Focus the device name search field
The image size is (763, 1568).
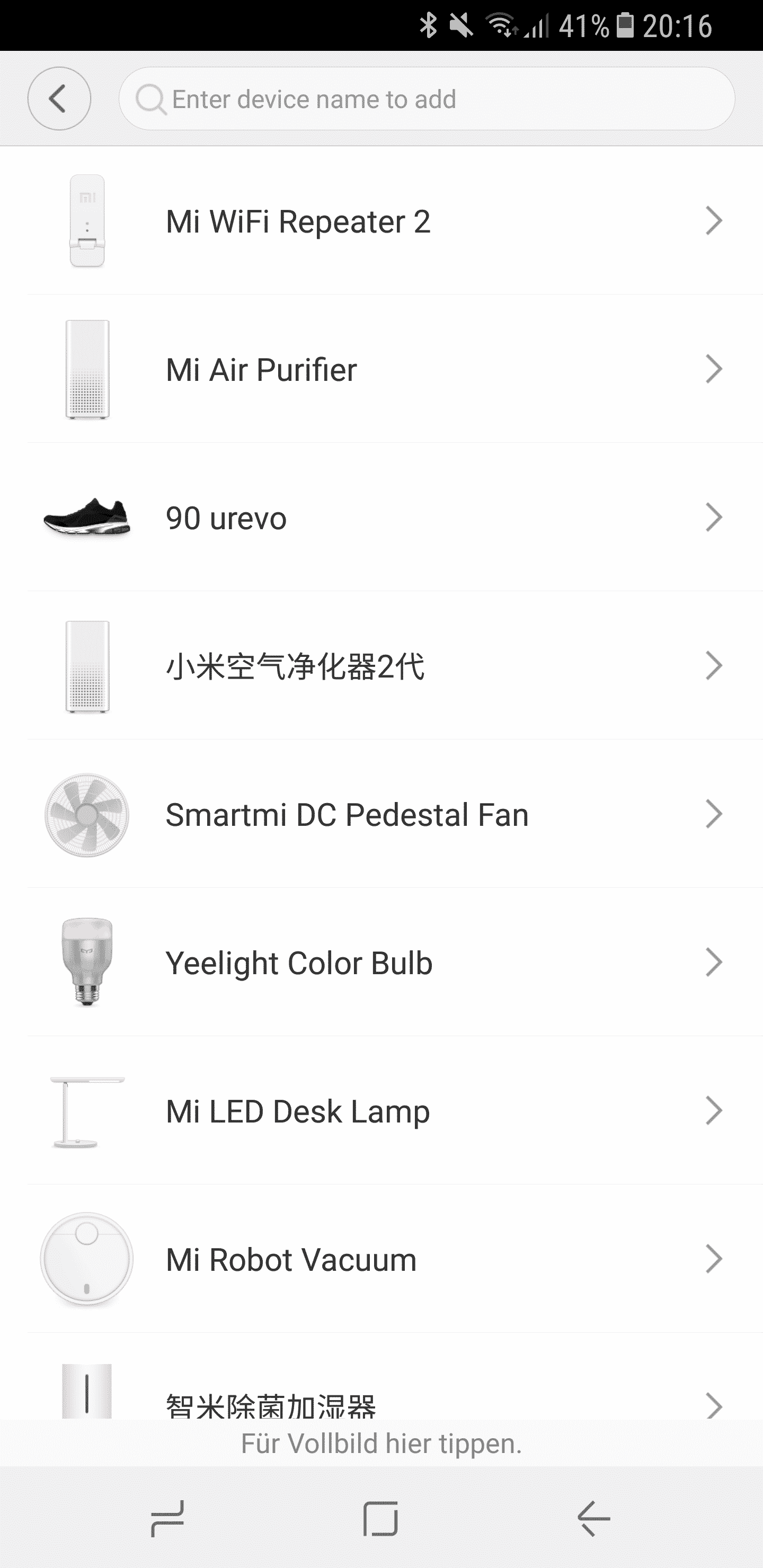[426, 99]
